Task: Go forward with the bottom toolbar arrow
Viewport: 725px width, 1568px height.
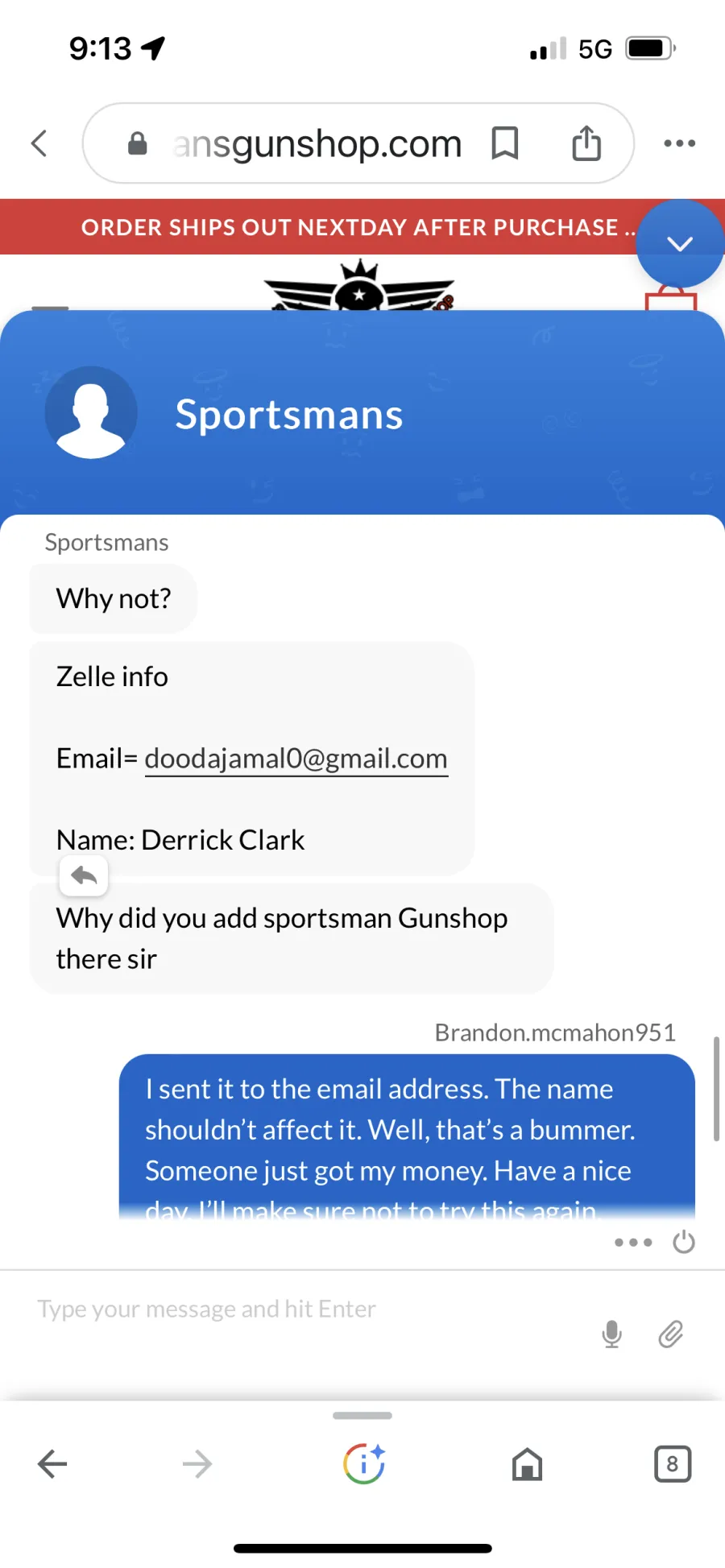Action: 197,1464
